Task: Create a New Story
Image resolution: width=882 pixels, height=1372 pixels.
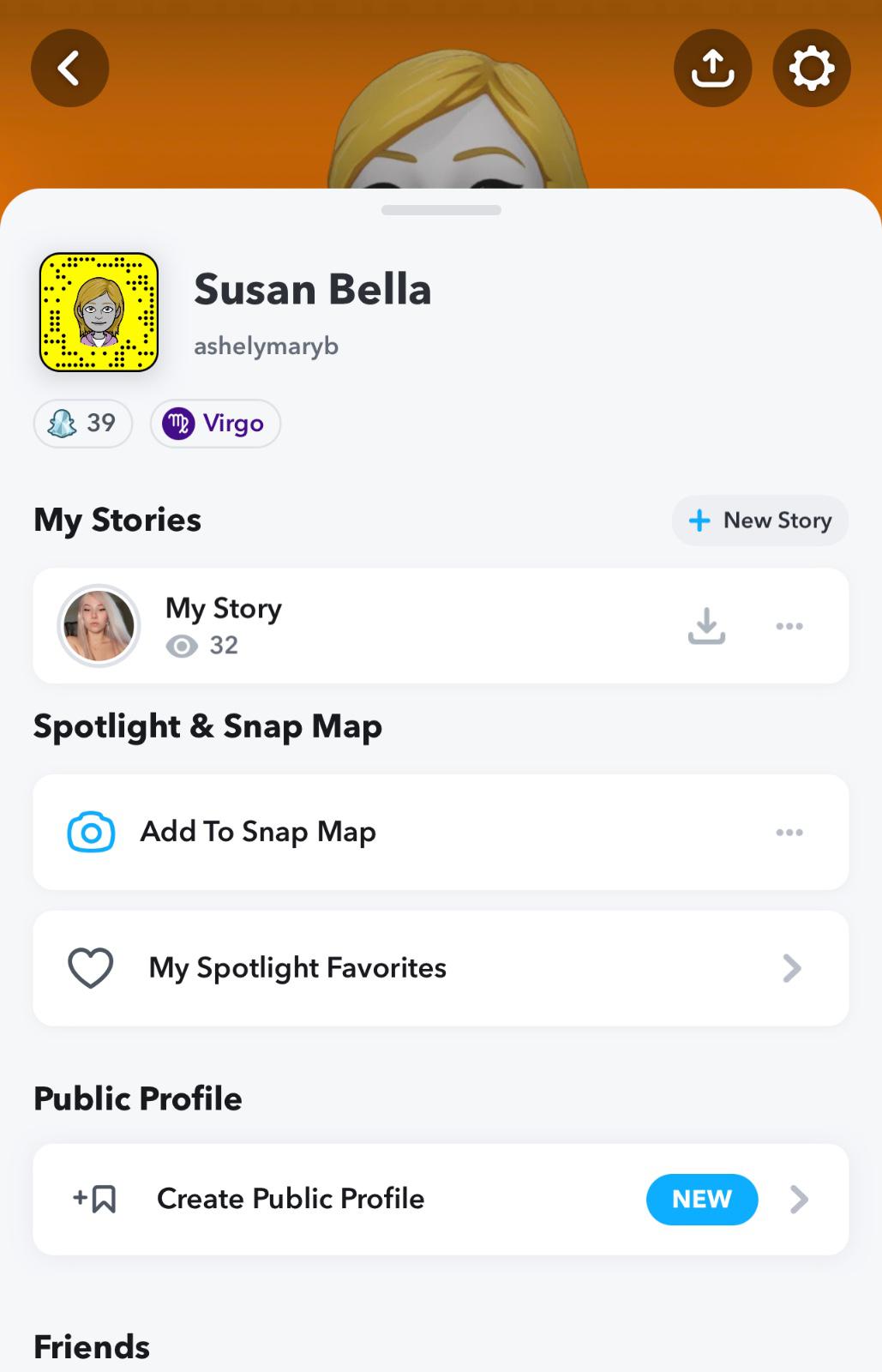Action: [760, 521]
